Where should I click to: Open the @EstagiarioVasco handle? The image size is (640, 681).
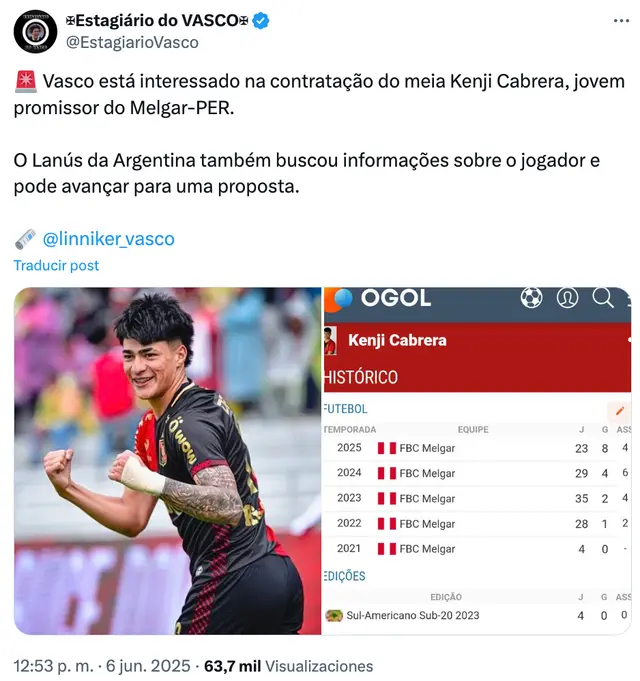(x=132, y=42)
